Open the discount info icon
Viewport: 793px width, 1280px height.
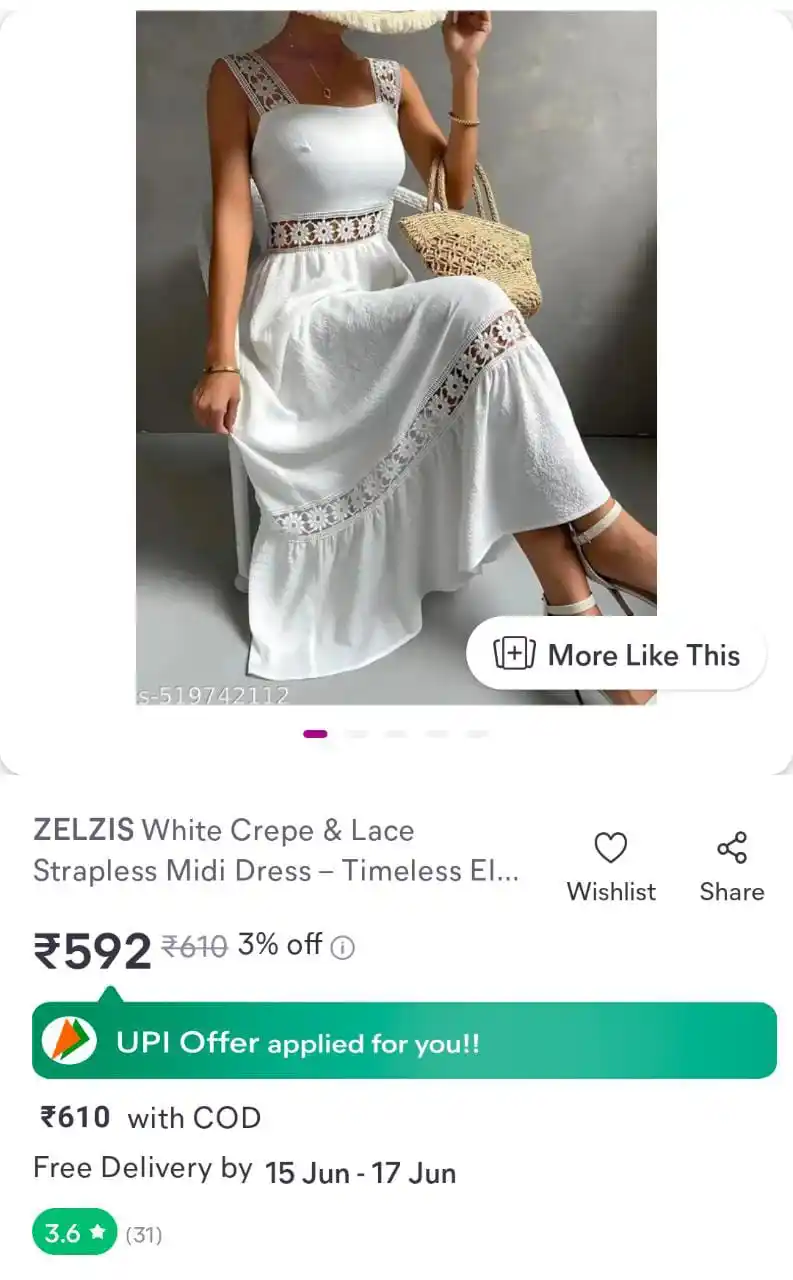coord(343,947)
